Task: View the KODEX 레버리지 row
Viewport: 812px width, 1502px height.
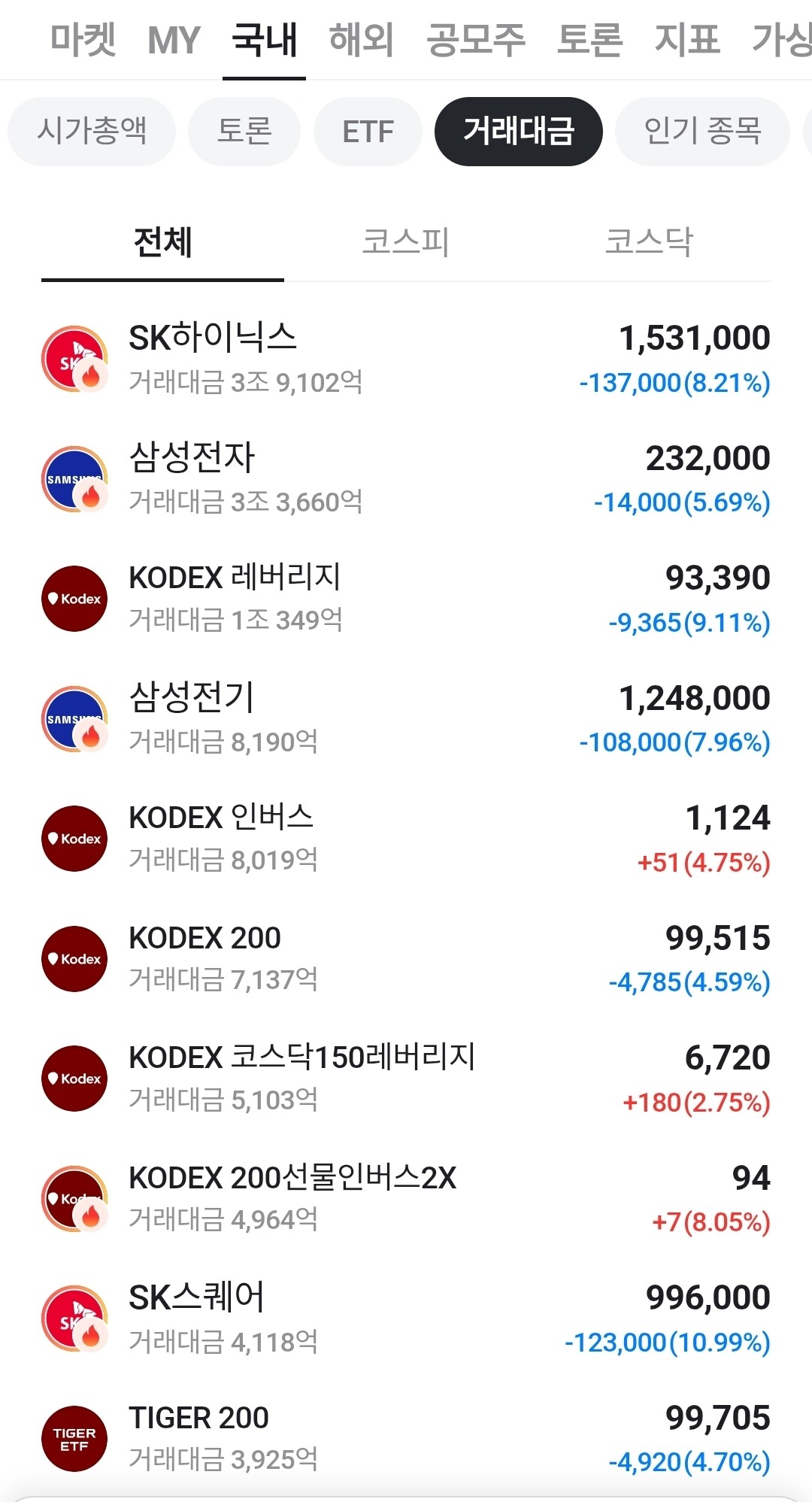Action: [x=406, y=599]
